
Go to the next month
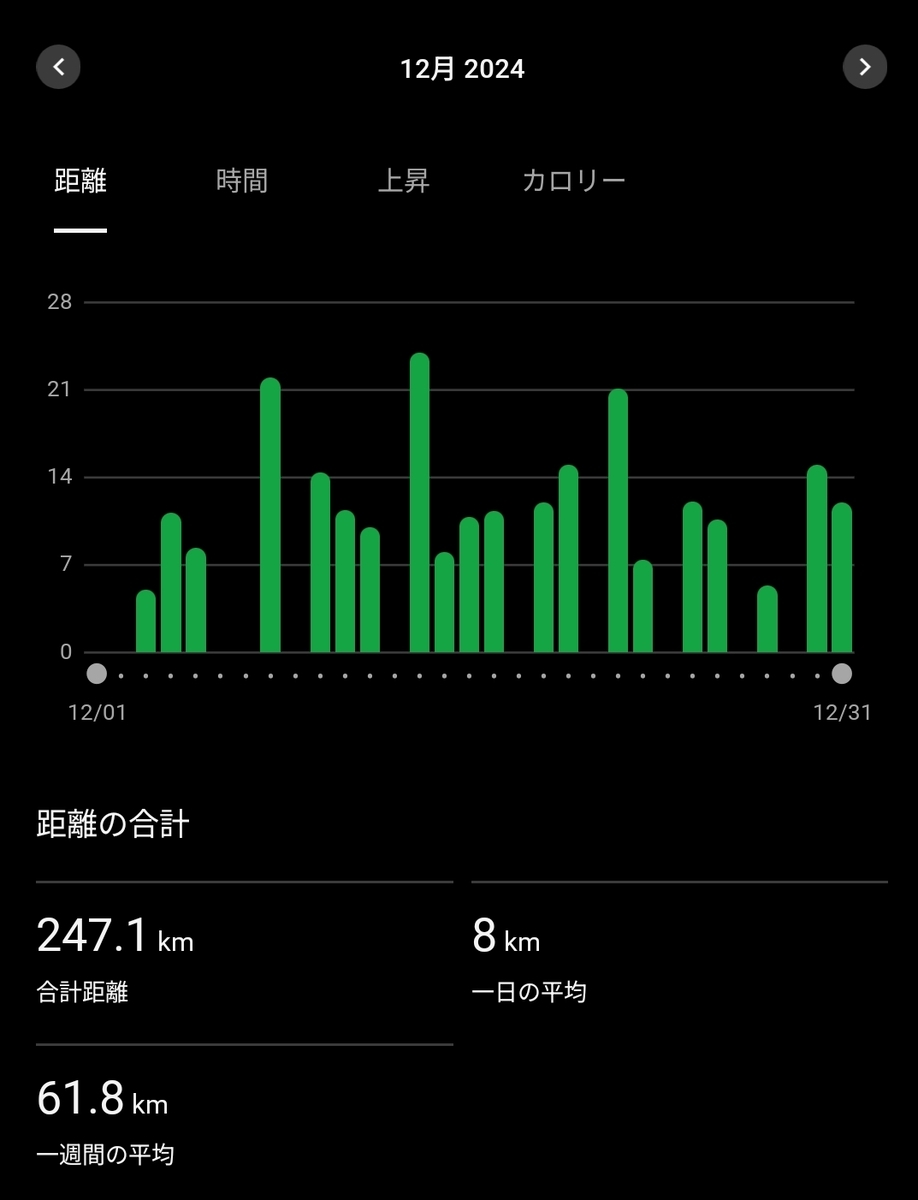coord(864,68)
